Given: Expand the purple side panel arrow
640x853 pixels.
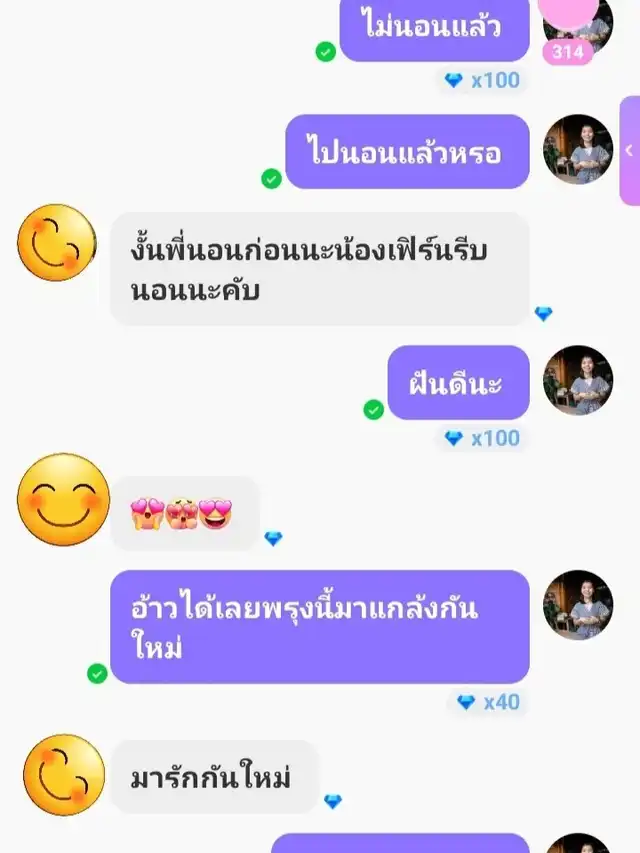Looking at the screenshot, I should [x=629, y=150].
